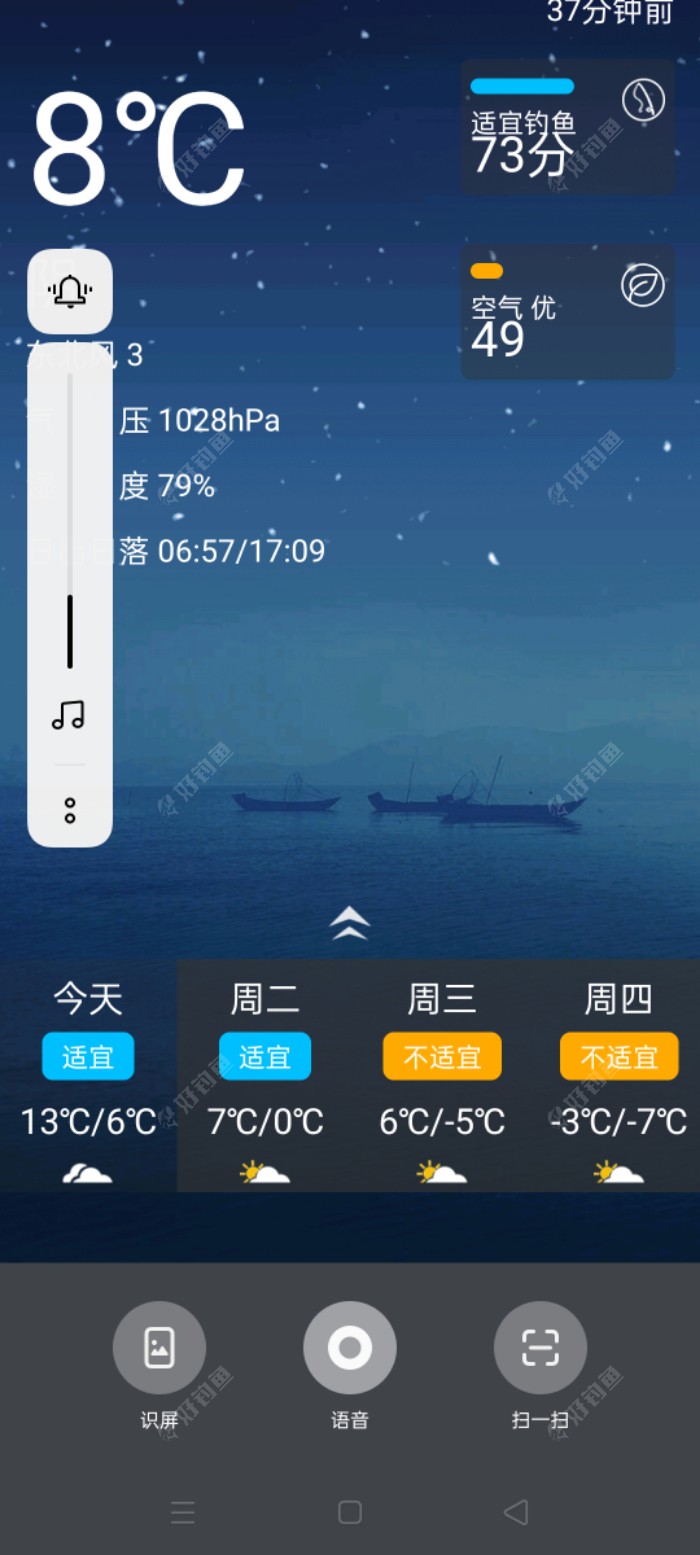Go to the home screen via home button
Image resolution: width=700 pixels, height=1555 pixels.
[350, 1512]
